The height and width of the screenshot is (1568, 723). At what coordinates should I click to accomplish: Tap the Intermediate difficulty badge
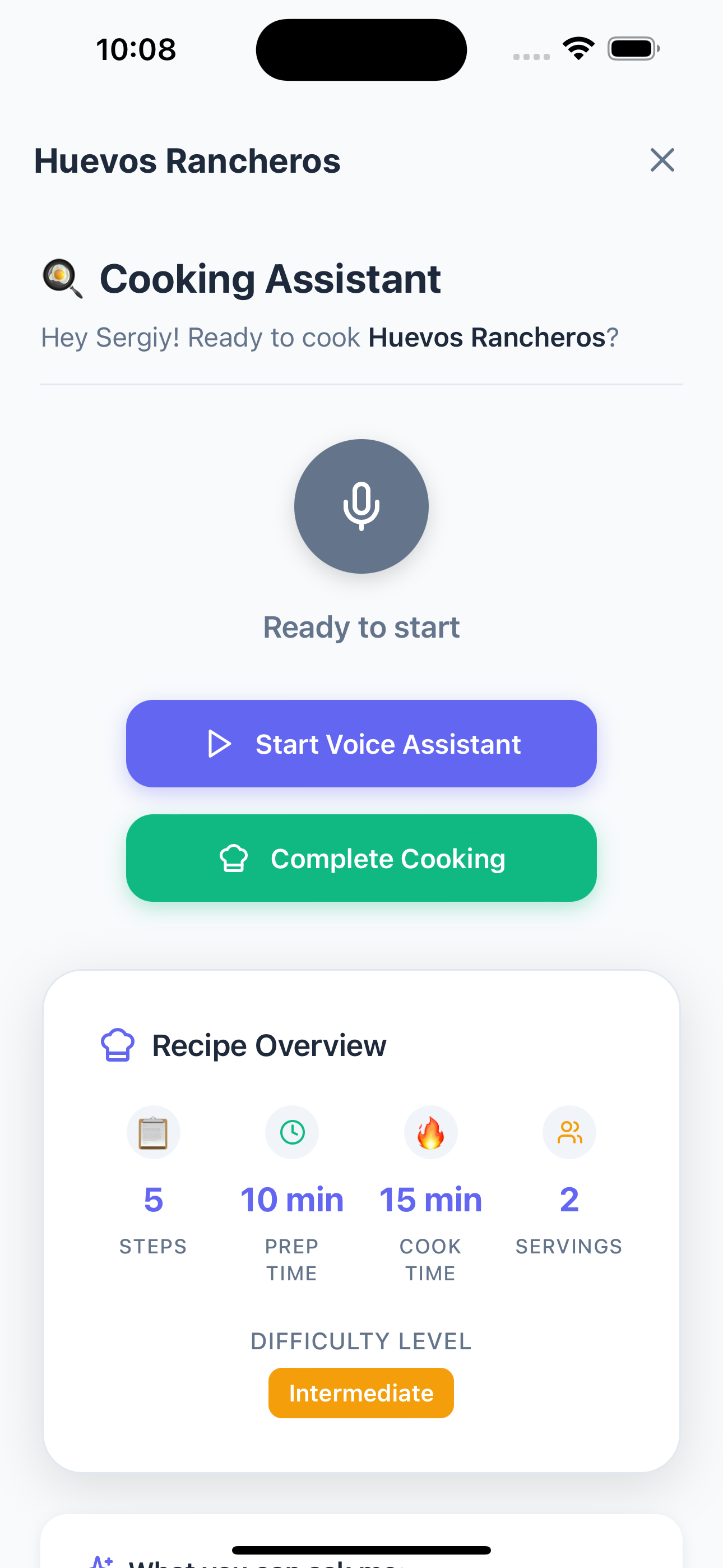(361, 1392)
